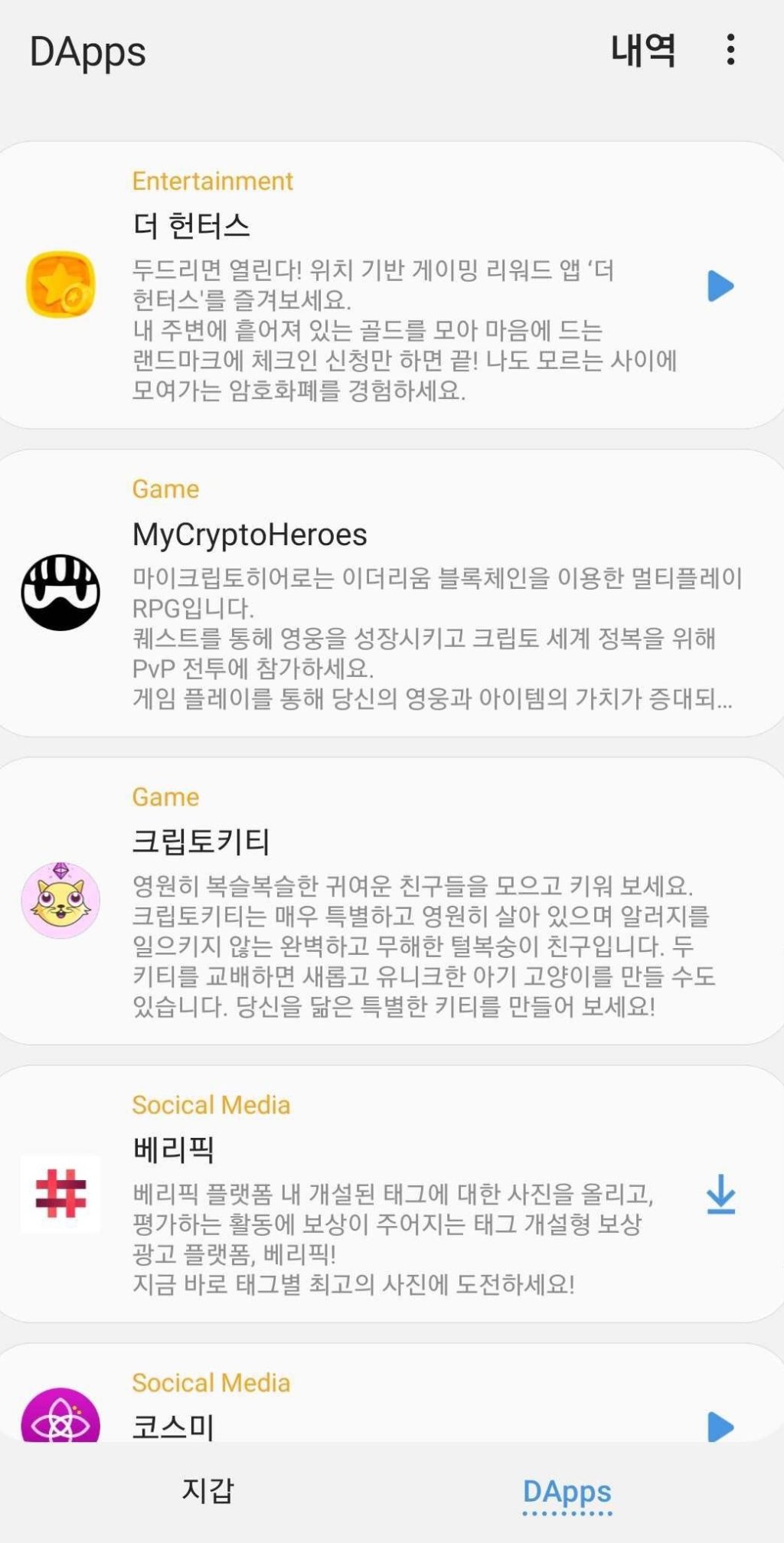Open the 크립토키티 Game category label
Viewport: 784px width, 1543px height.
[x=166, y=796]
